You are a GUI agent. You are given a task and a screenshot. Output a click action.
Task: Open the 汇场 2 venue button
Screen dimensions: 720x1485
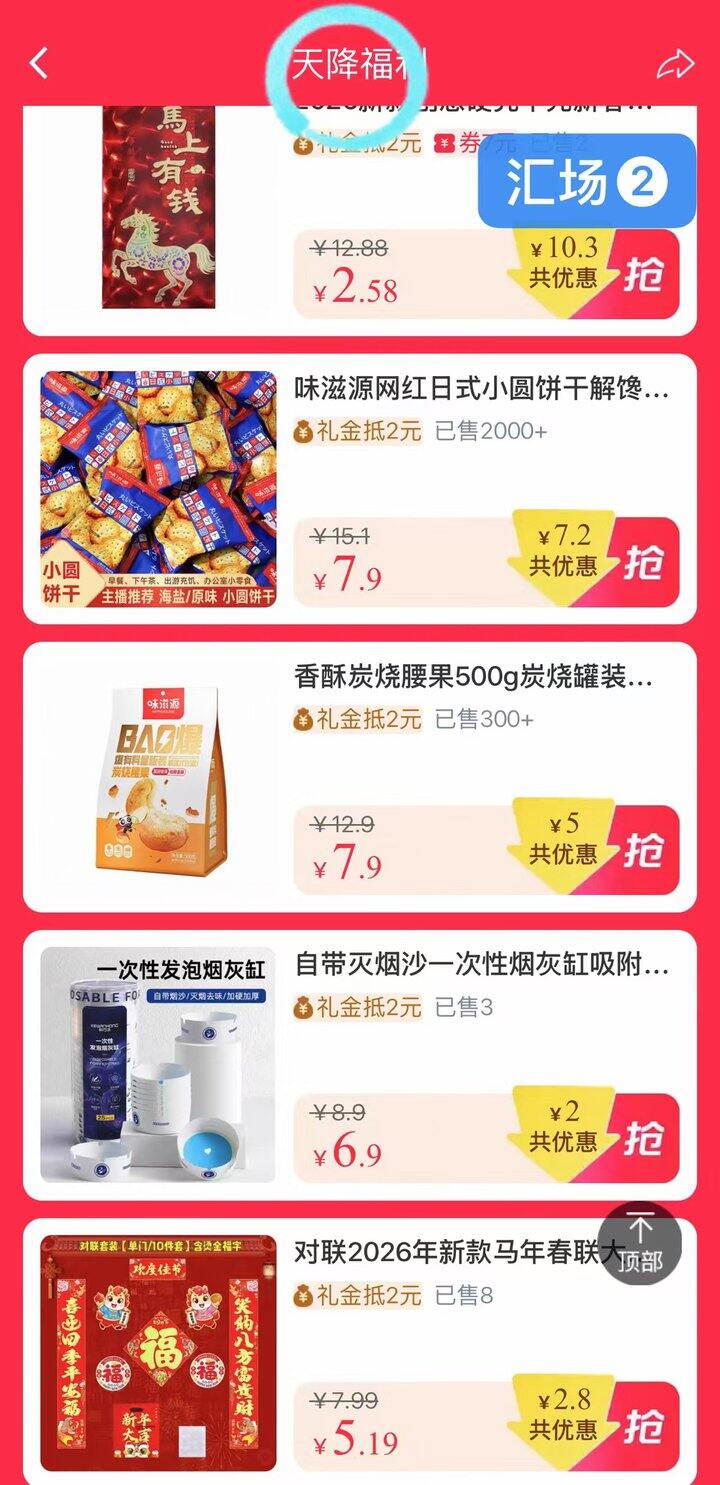point(586,182)
